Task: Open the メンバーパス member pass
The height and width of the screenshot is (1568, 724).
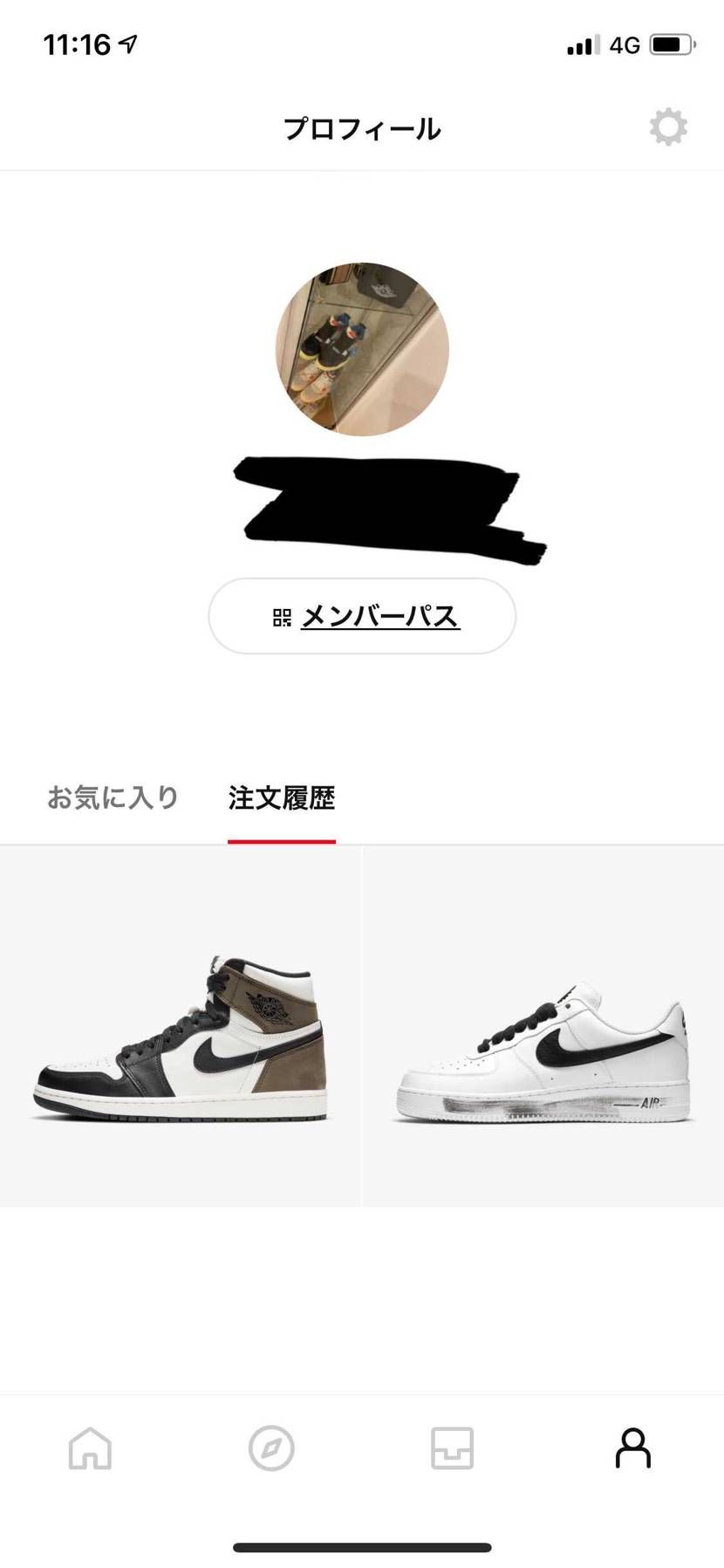Action: pos(362,616)
